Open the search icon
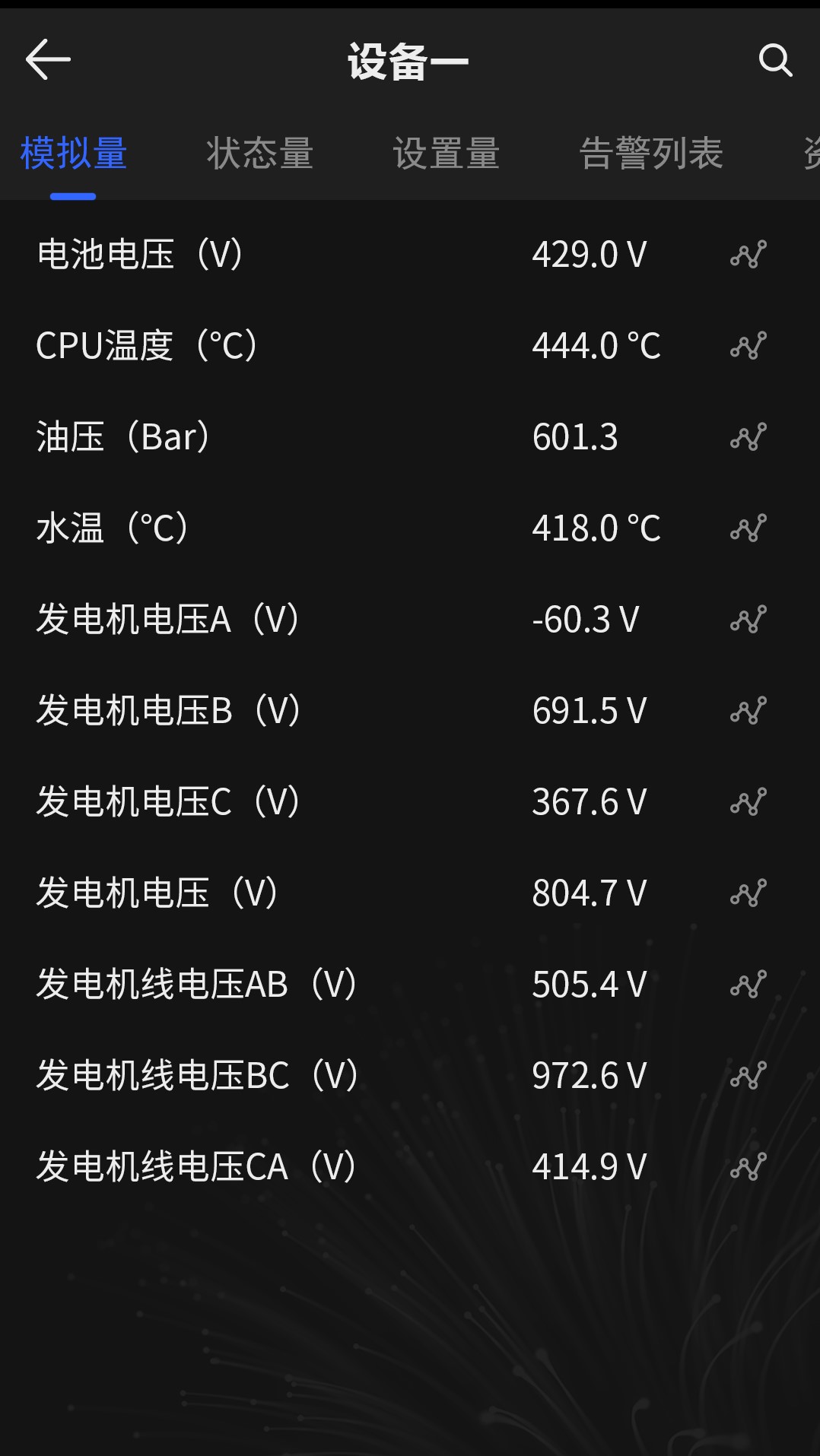 pos(775,59)
